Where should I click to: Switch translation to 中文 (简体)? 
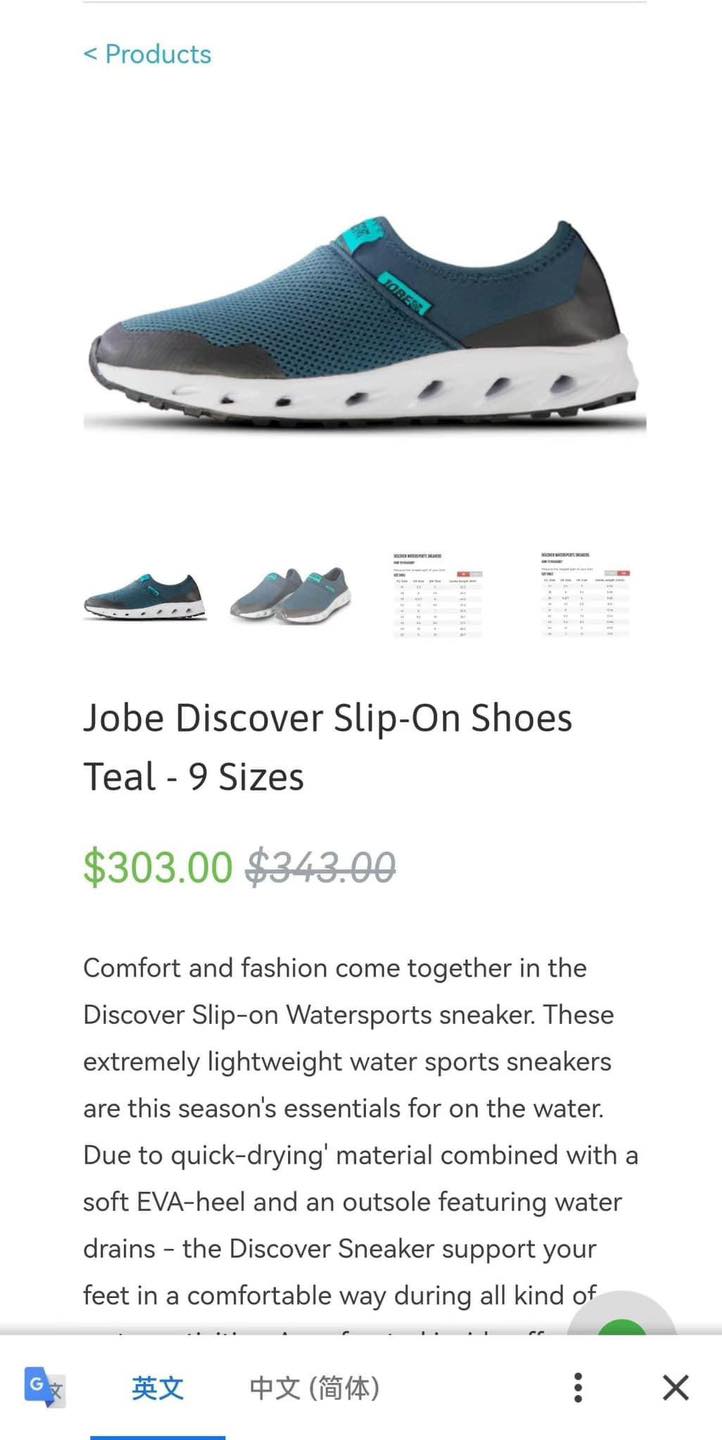(314, 1388)
